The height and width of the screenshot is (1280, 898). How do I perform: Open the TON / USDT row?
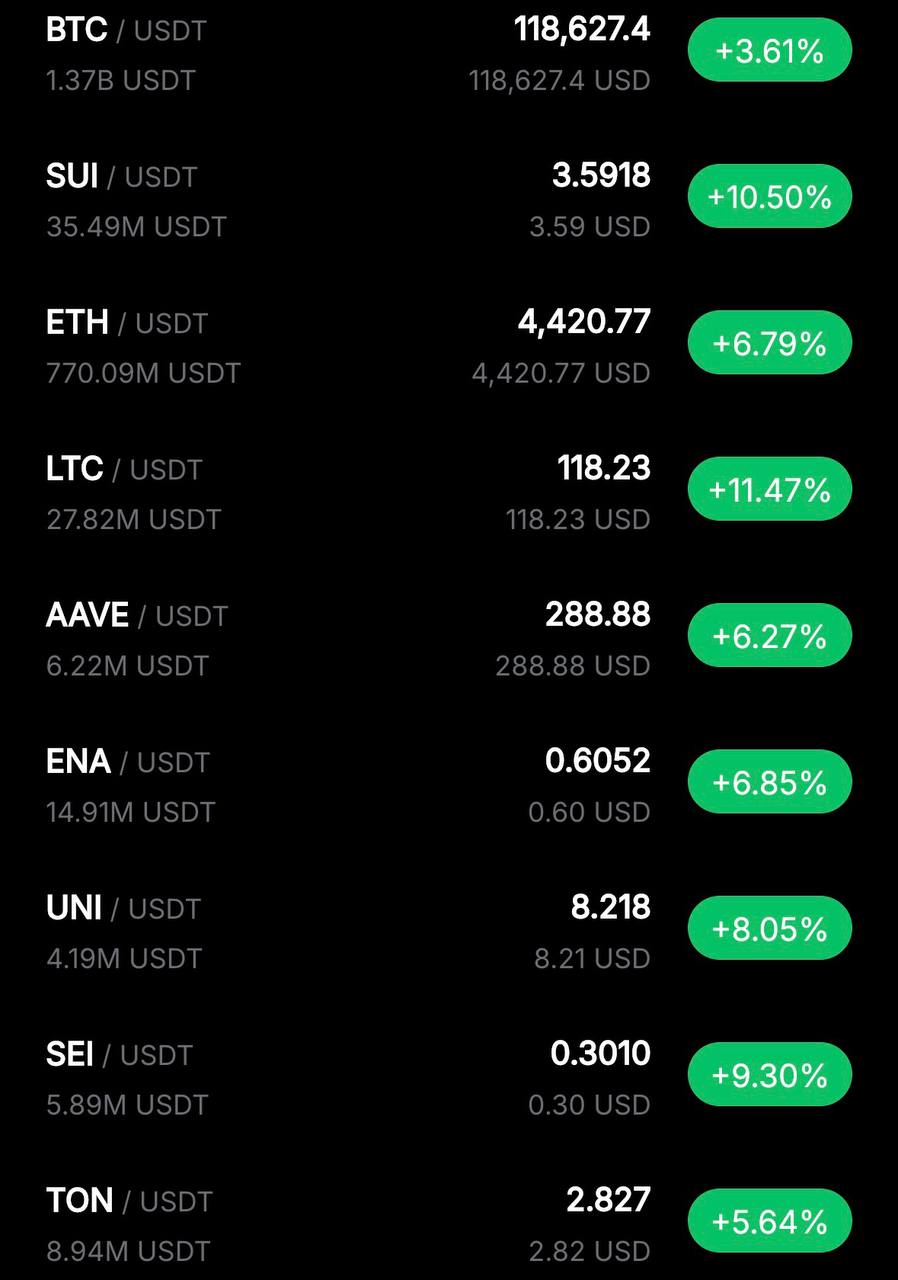pos(129,1200)
